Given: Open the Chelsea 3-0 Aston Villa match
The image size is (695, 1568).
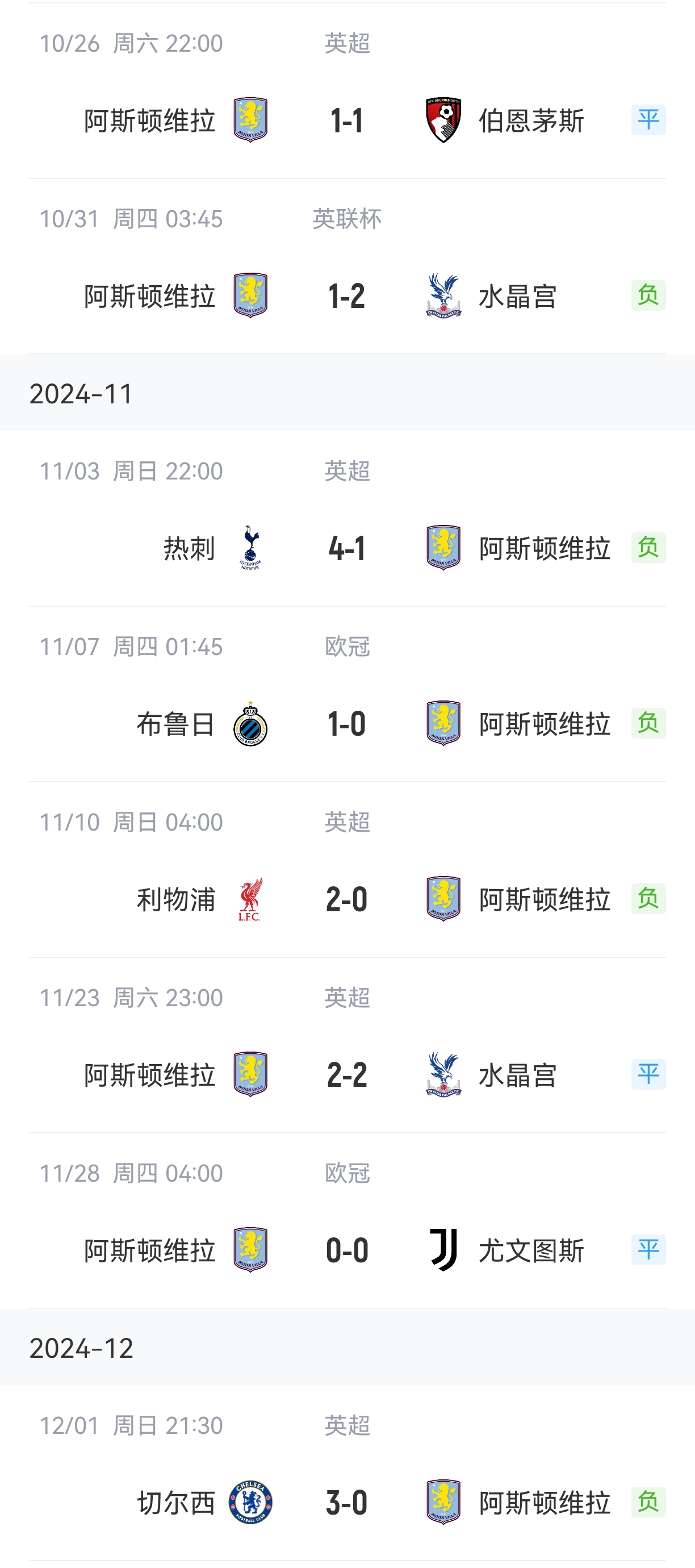Looking at the screenshot, I should point(347,1473).
